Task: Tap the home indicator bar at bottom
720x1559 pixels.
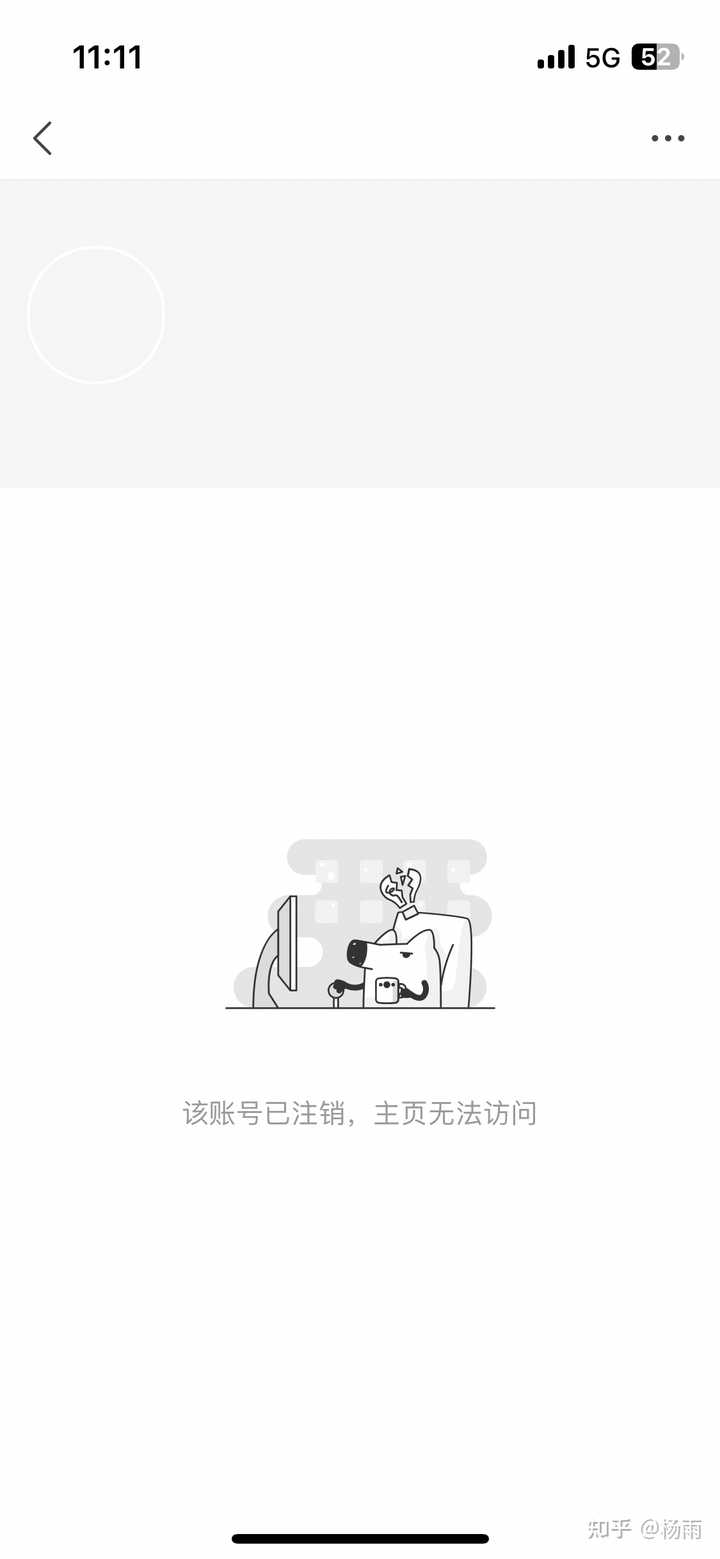Action: pos(360,1538)
